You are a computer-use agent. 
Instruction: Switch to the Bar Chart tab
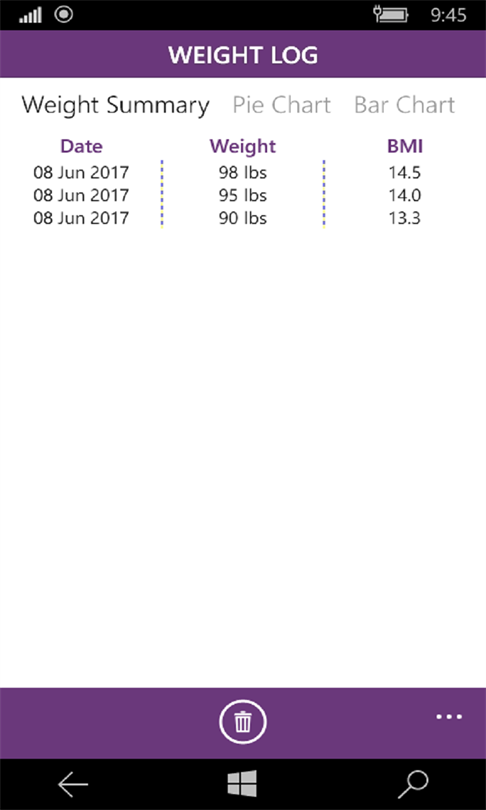[x=404, y=105]
